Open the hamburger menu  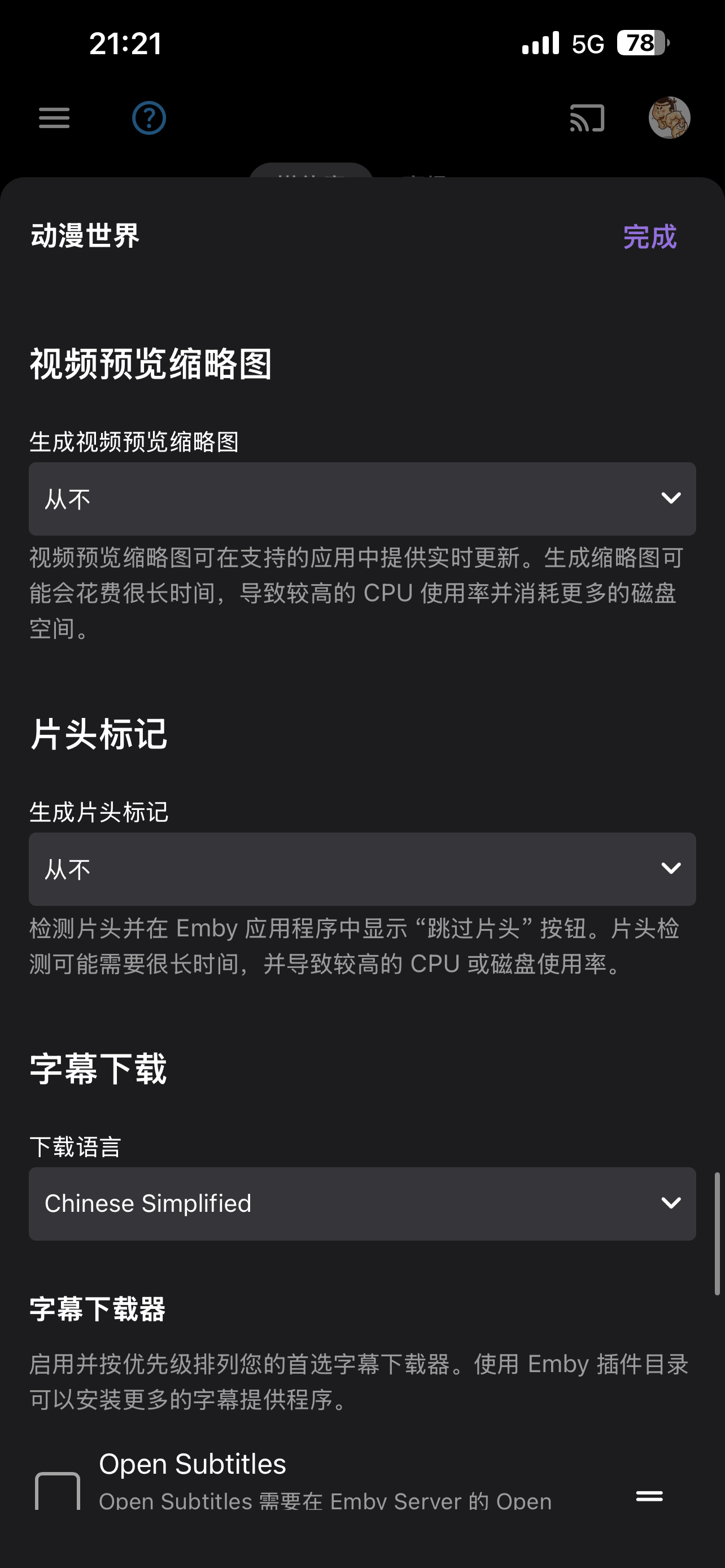[54, 117]
